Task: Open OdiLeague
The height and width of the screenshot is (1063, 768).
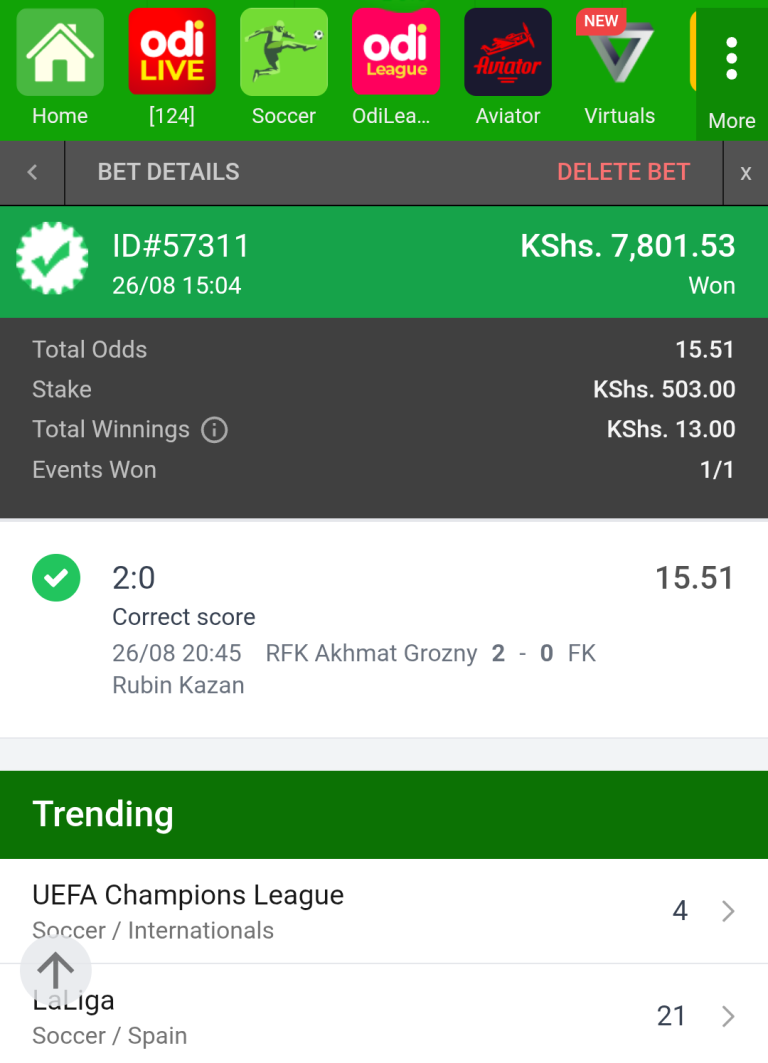Action: point(396,70)
